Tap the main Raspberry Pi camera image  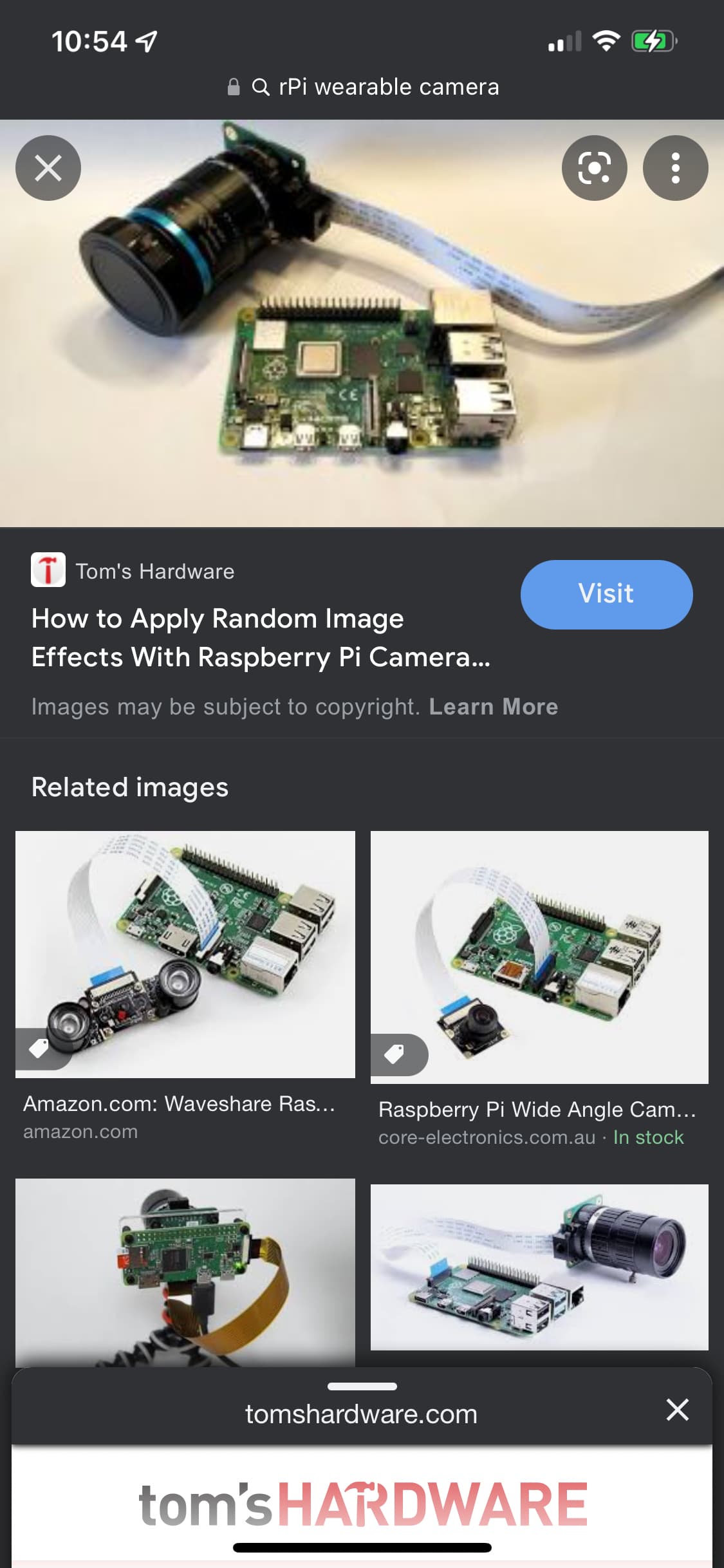point(362,323)
